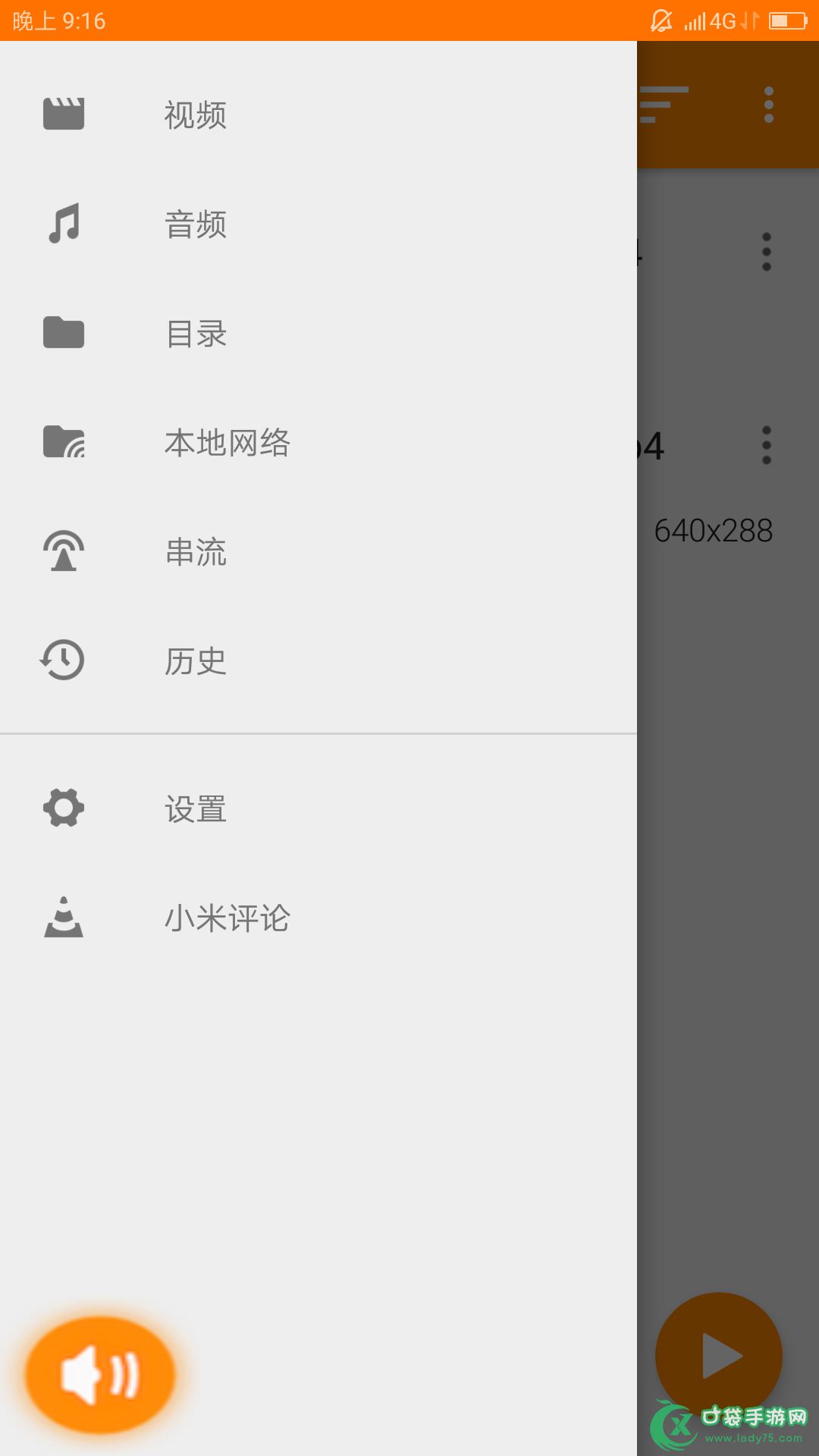View 历史 playback list
The image size is (819, 1456).
click(x=318, y=661)
